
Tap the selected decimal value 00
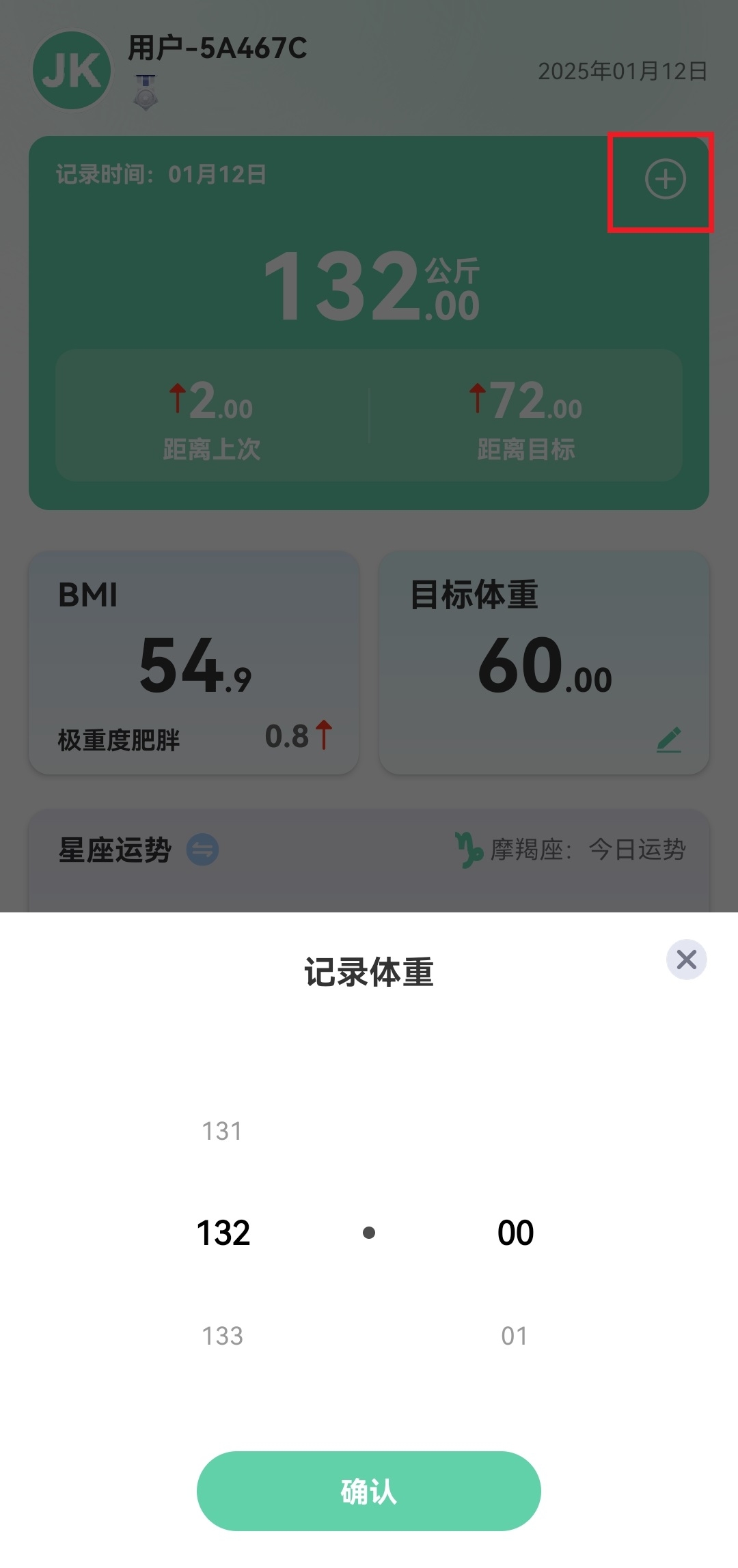click(x=514, y=1233)
